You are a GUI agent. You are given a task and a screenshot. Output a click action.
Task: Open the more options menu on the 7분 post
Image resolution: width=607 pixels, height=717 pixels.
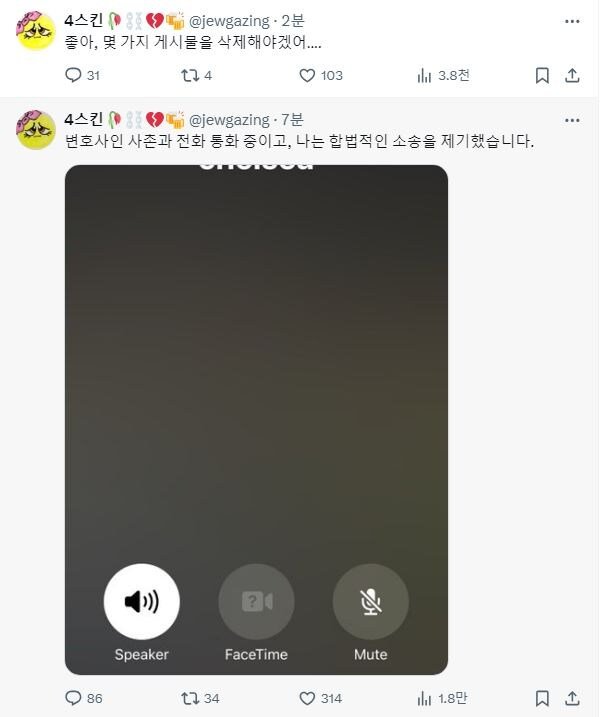pos(572,120)
